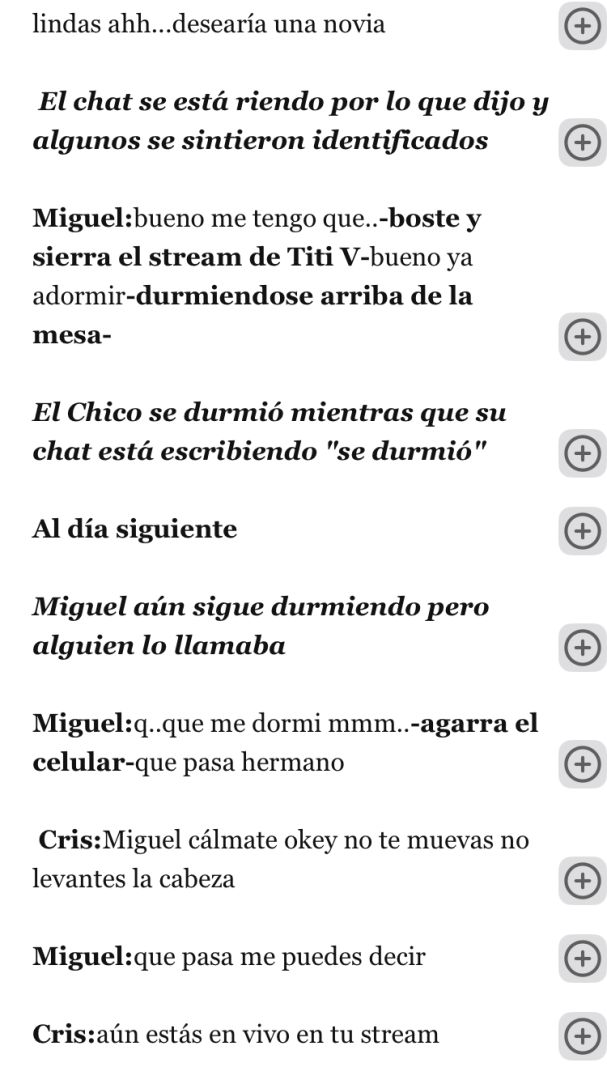607x1080 pixels.
Task: Add comment to "que pasa me puedes decir"
Action: [x=581, y=957]
